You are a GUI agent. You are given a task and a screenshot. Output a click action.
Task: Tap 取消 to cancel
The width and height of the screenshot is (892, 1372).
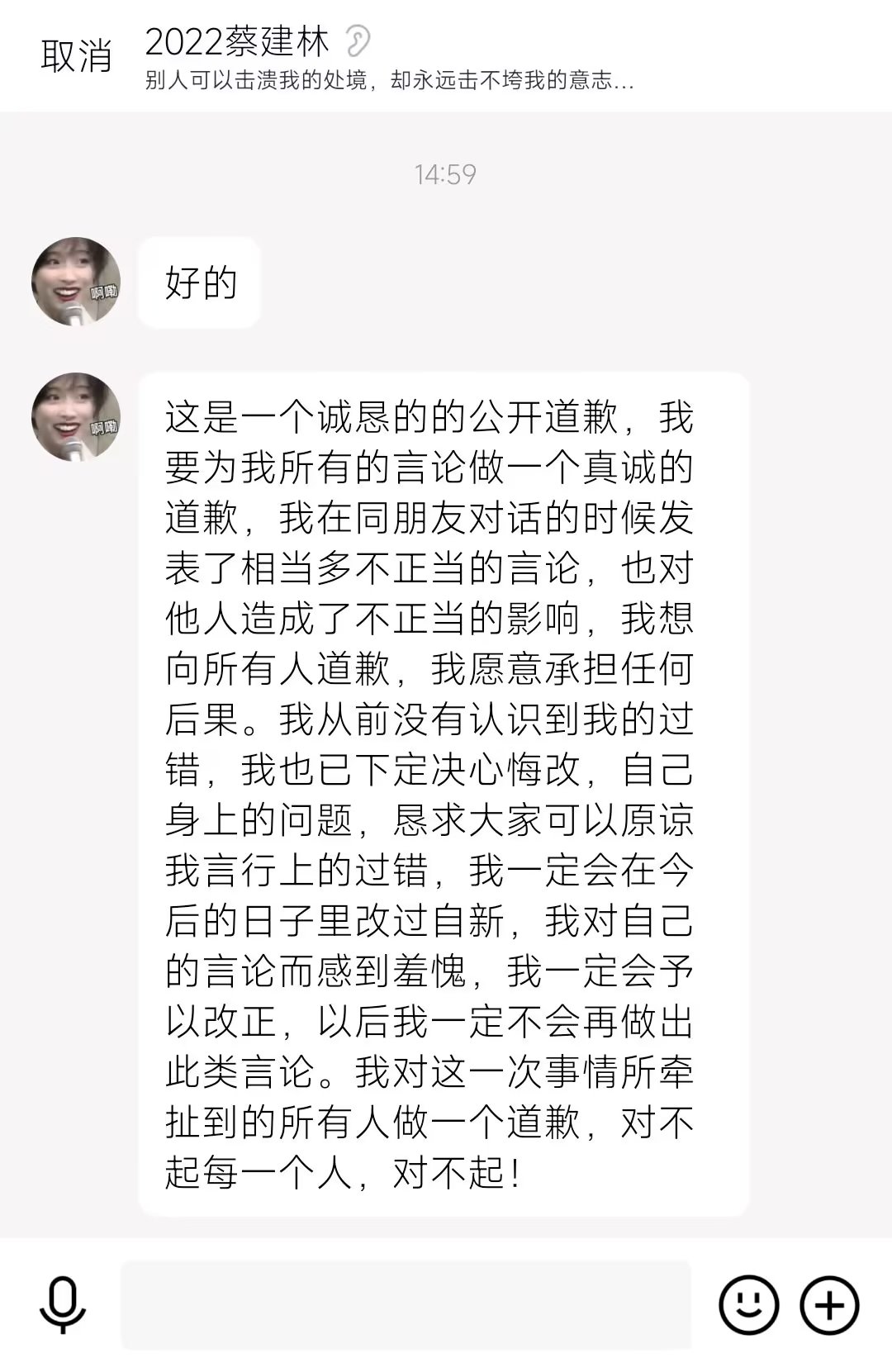coord(76,56)
